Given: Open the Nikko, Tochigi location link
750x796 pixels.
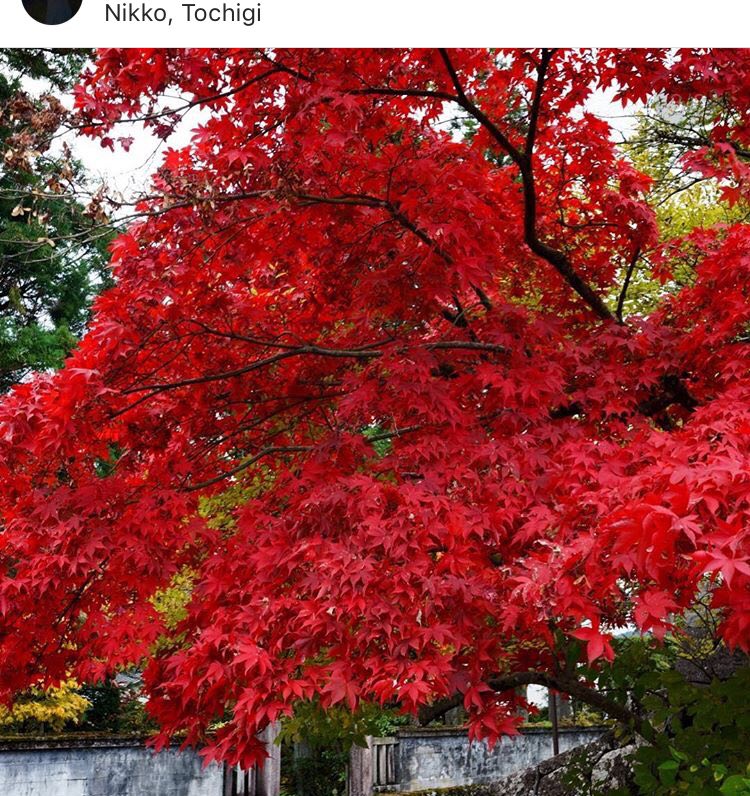Looking at the screenshot, I should [x=182, y=14].
